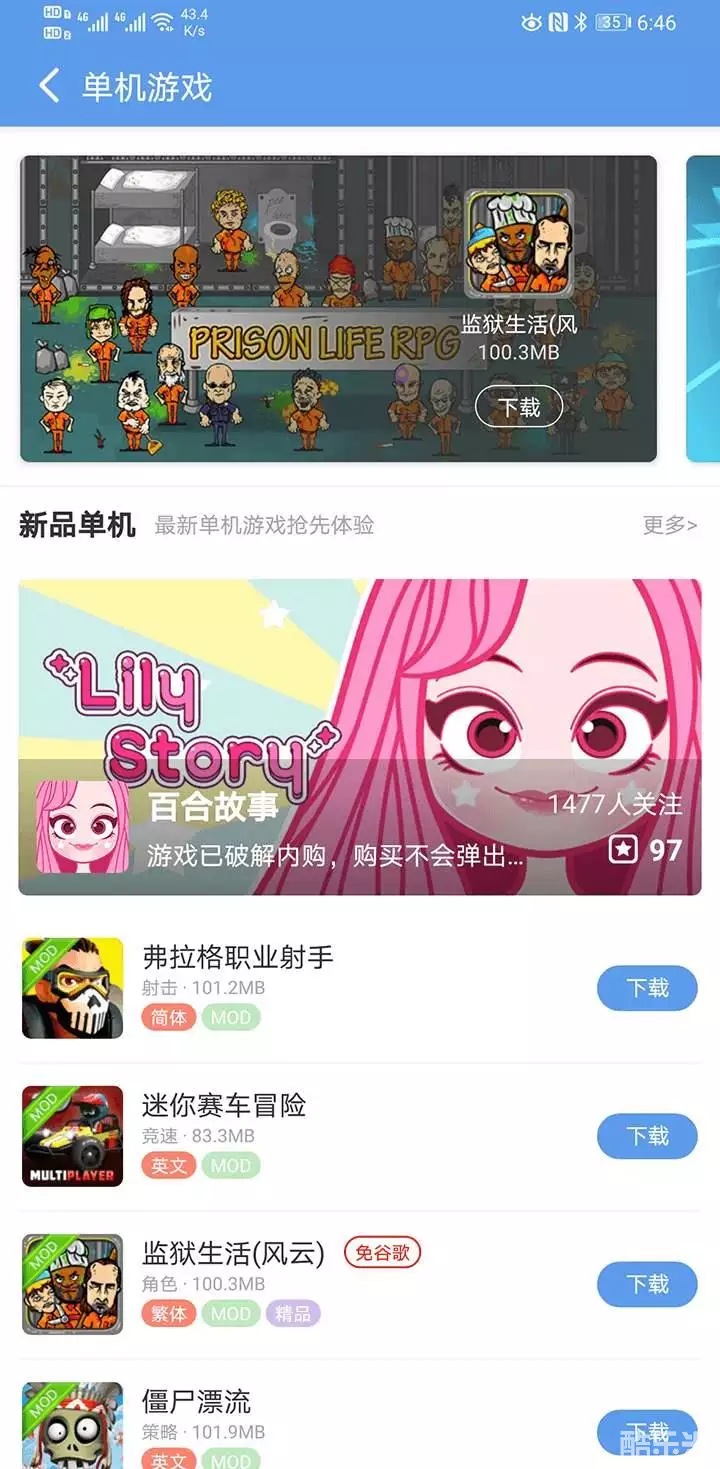Open the Lily Story 百合故事 banner
This screenshot has width=720, height=1469.
pos(360,737)
